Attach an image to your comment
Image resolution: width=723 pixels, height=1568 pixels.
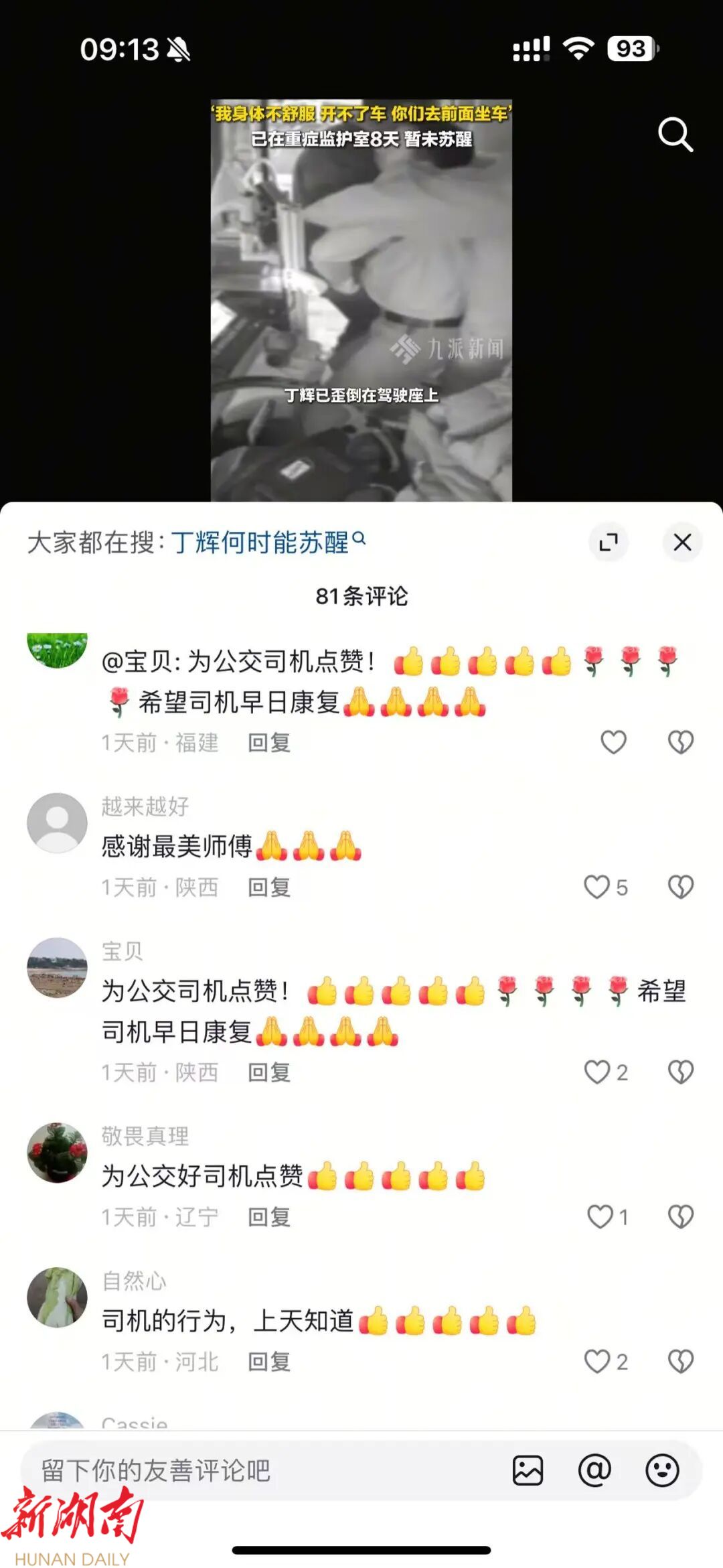point(528,1470)
